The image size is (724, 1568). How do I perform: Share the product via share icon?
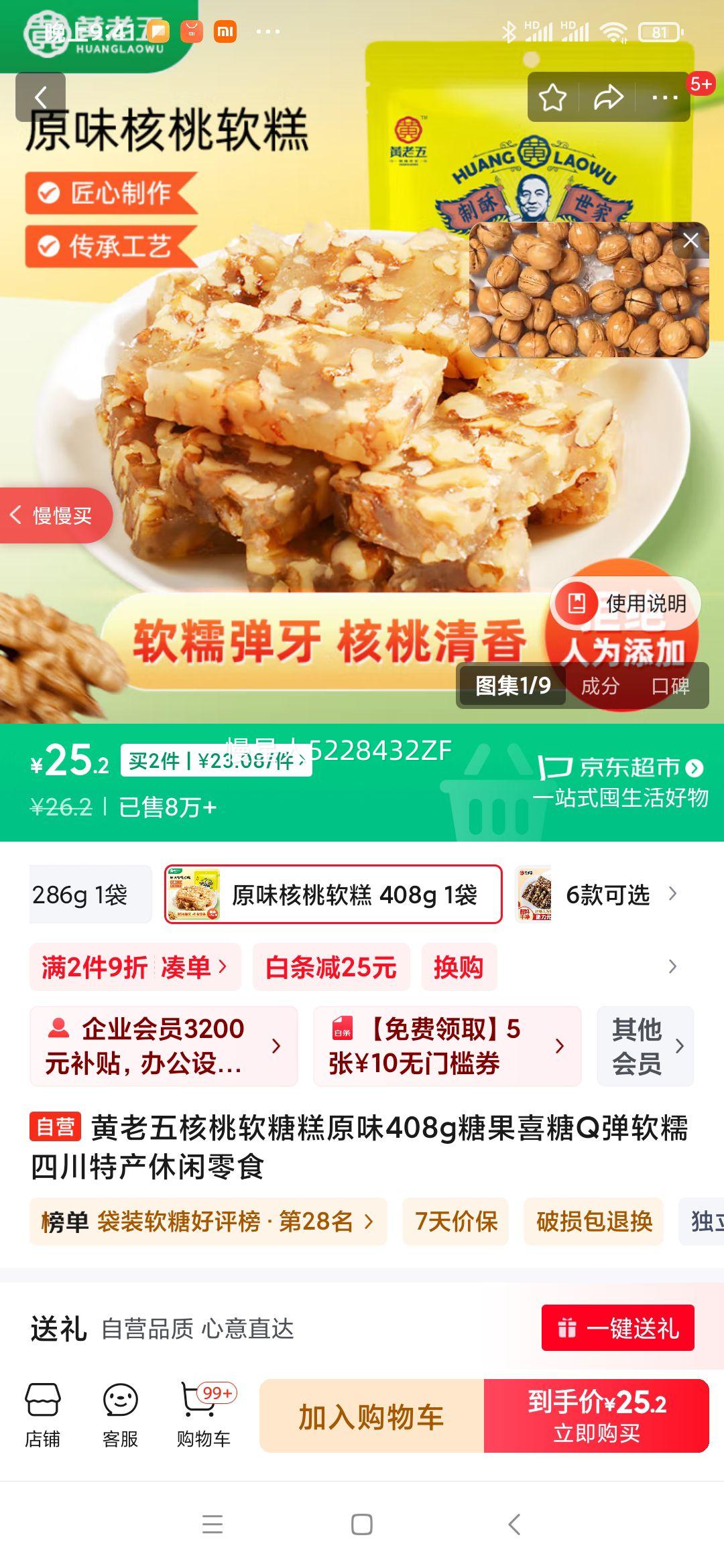pos(608,98)
